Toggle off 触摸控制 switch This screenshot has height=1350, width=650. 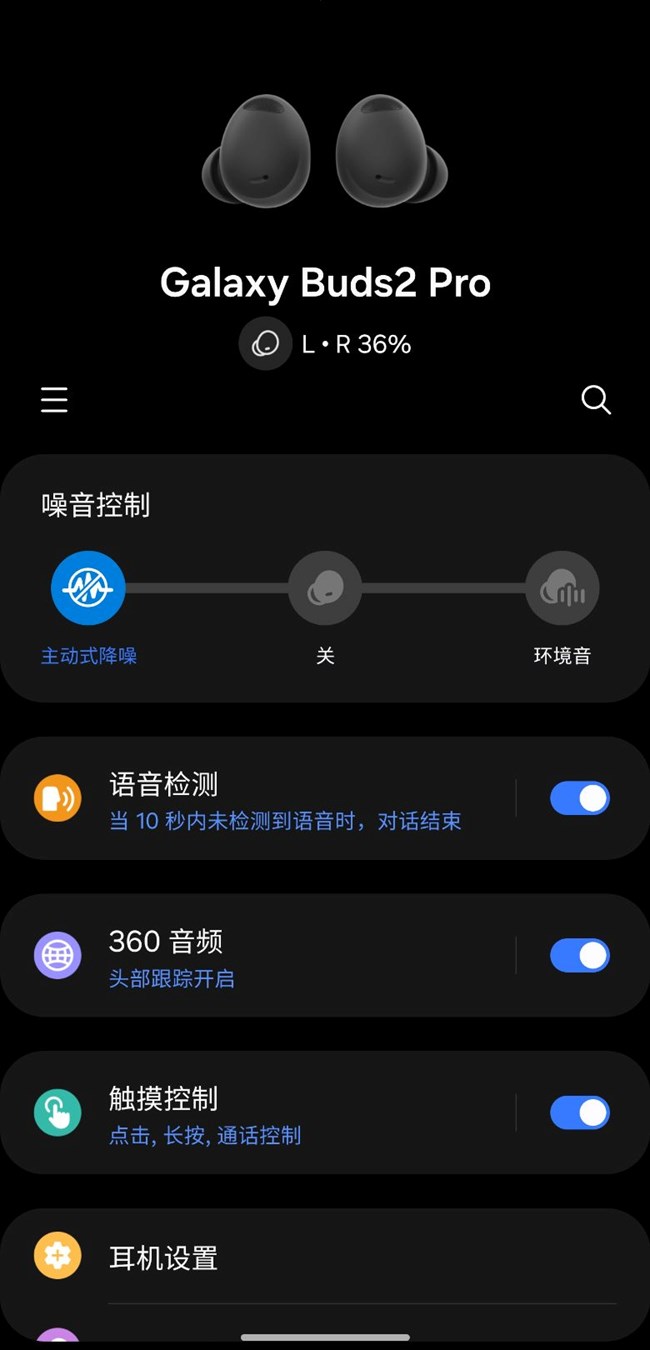[x=579, y=1113]
